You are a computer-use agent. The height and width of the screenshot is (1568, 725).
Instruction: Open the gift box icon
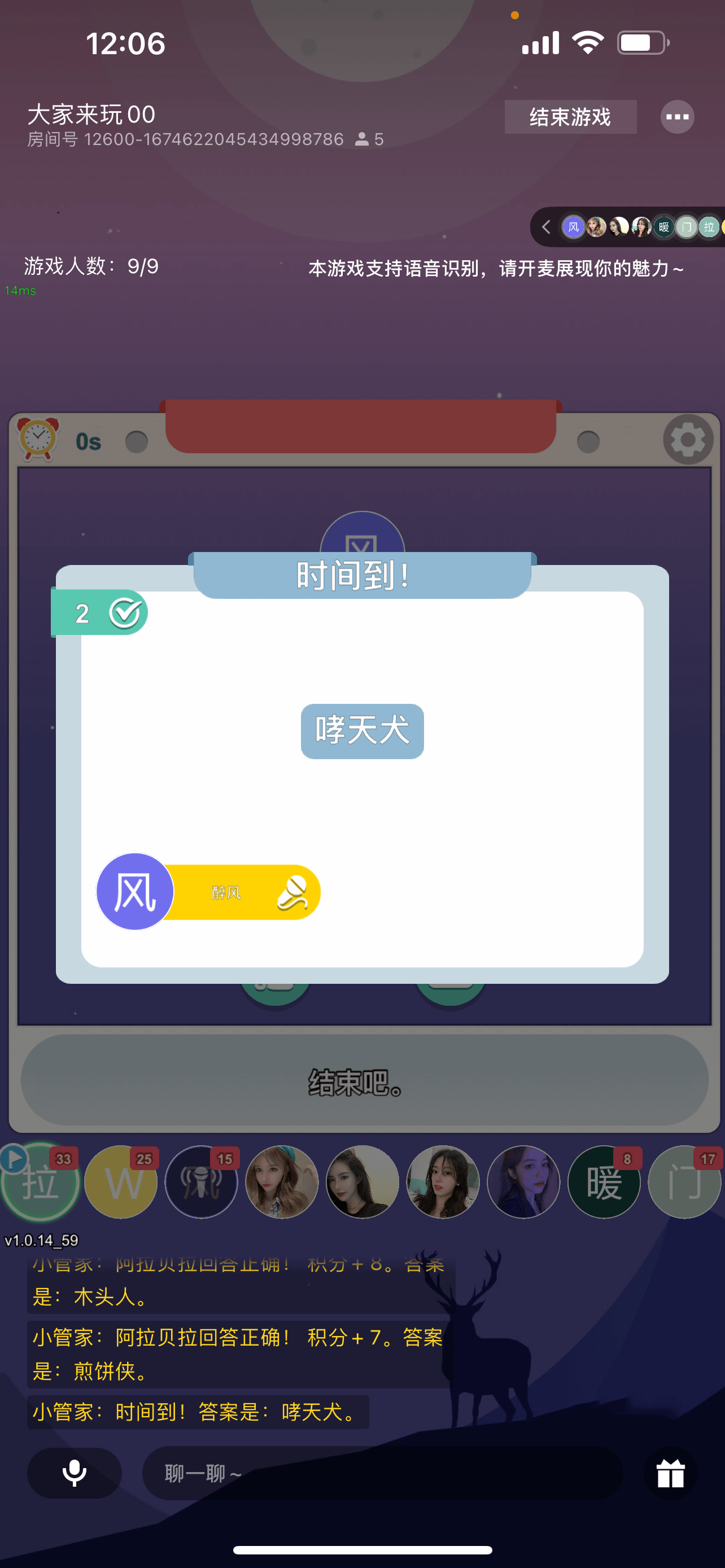pos(670,1473)
